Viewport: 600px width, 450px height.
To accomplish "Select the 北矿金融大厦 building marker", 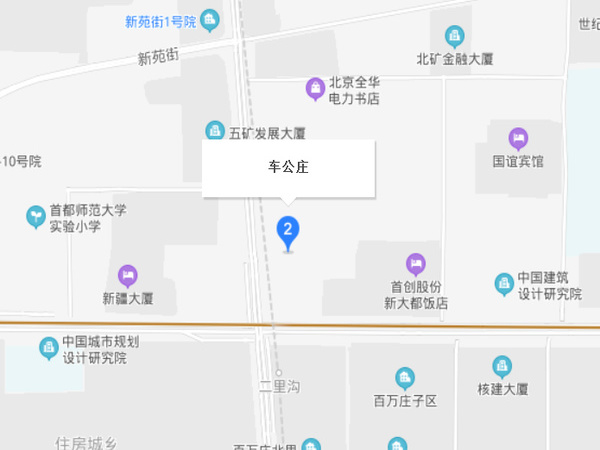I will [455, 38].
